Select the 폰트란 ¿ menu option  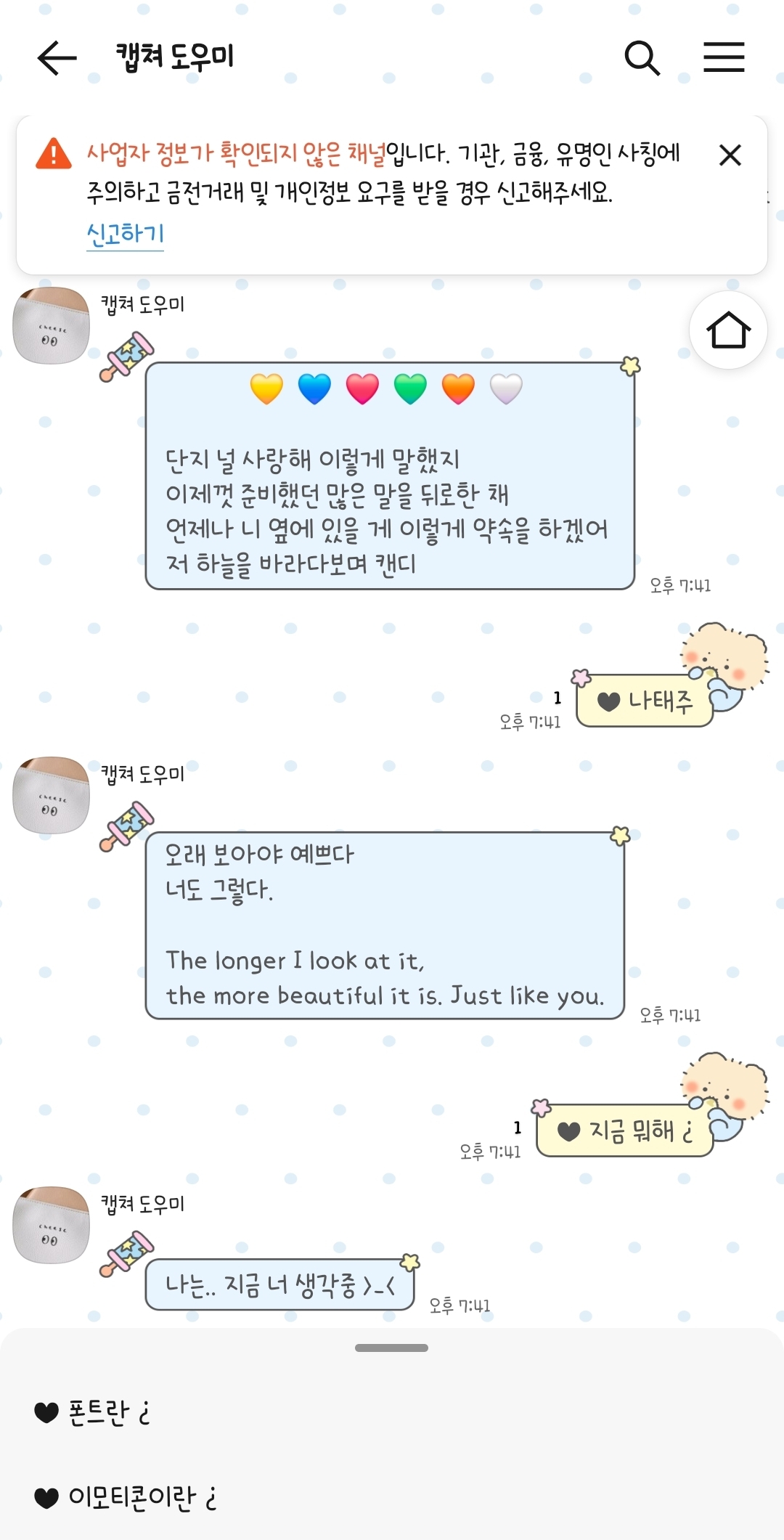click(x=109, y=1412)
